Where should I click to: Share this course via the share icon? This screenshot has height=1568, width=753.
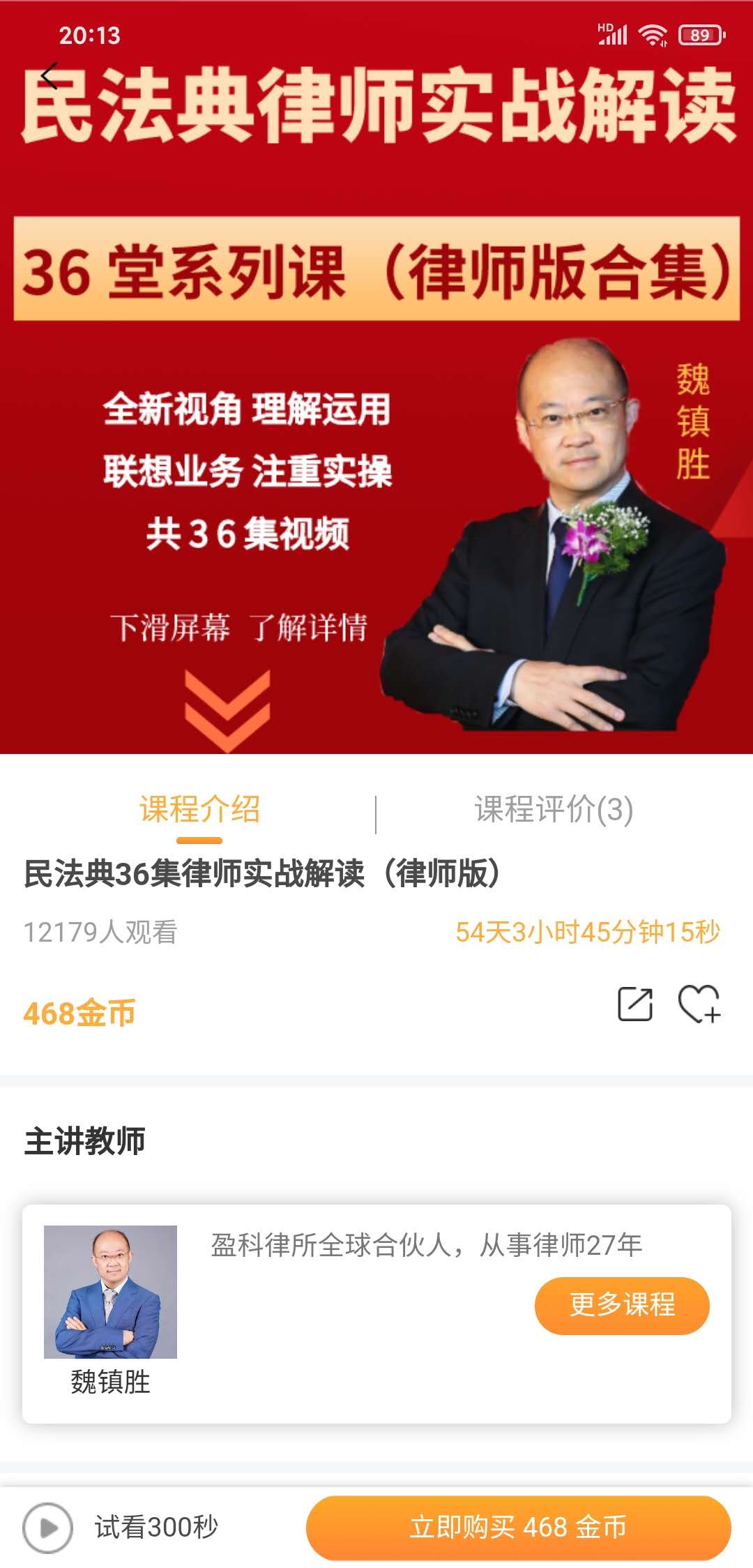coord(635,1004)
